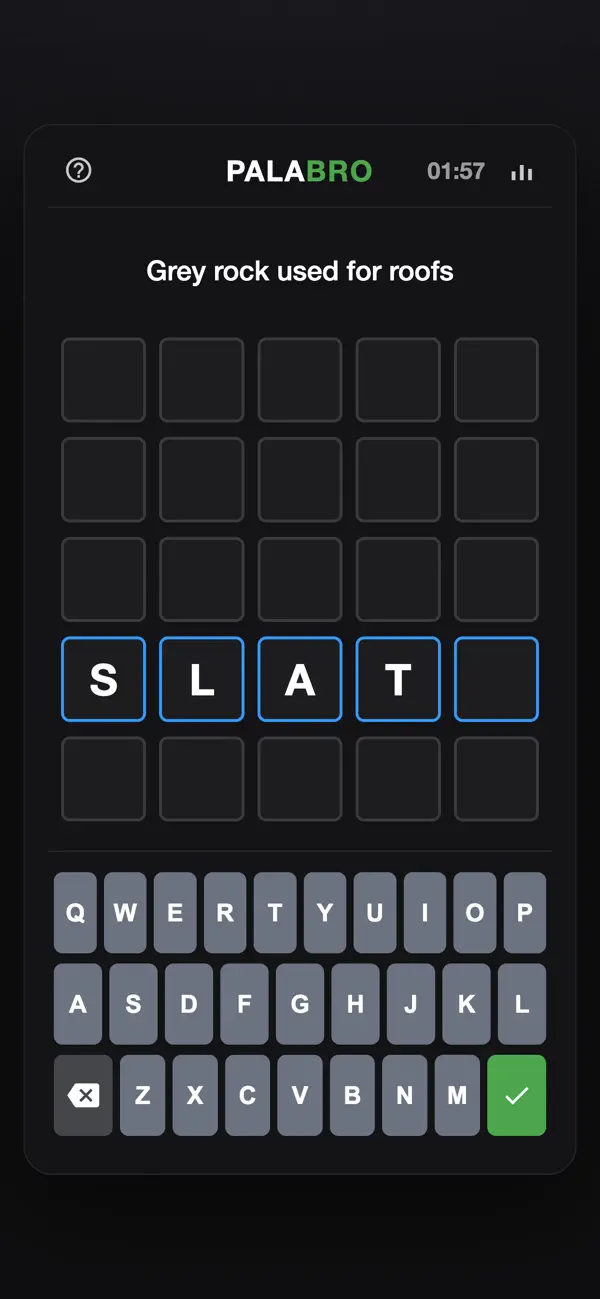The image size is (600, 1299).
Task: Type the letter E key
Action: [175, 912]
